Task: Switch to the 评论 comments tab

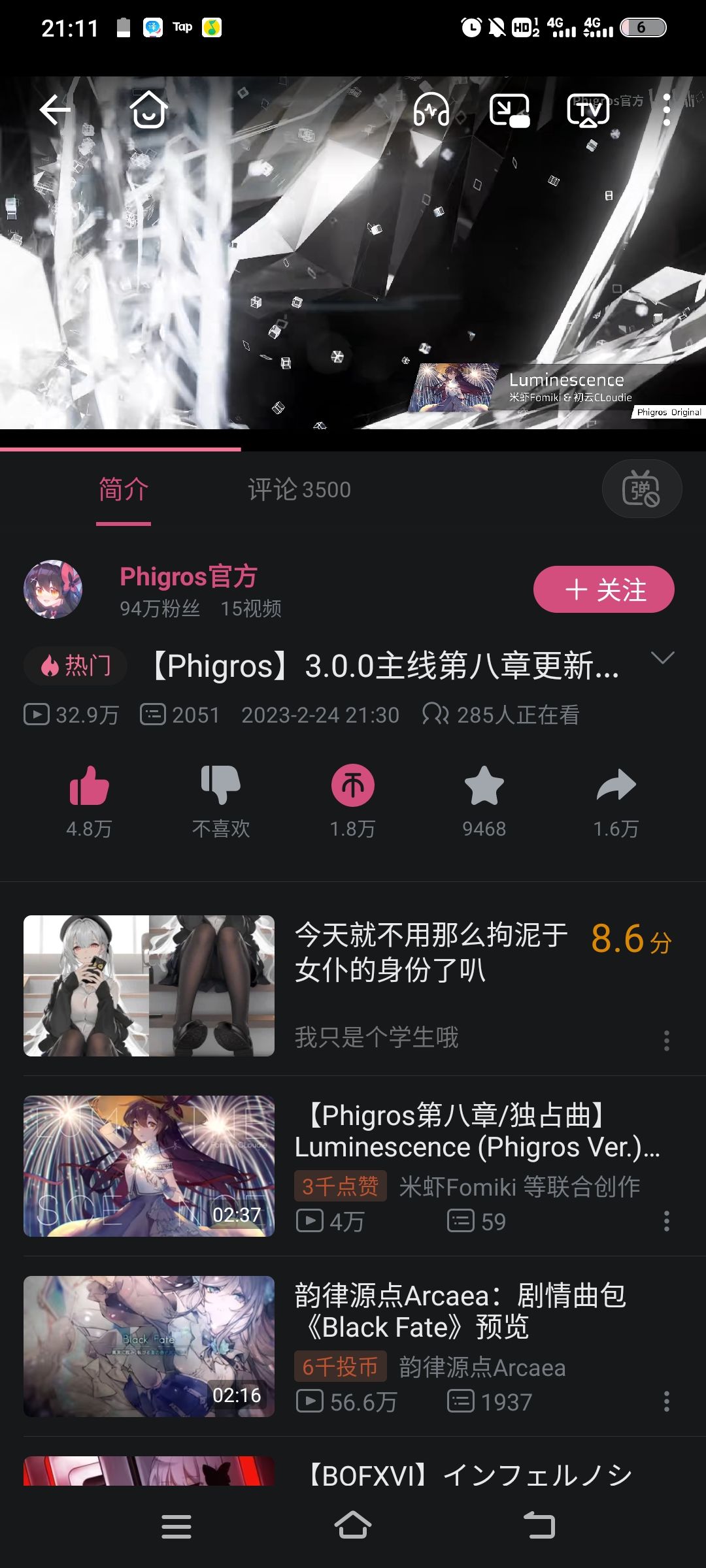Action: [x=299, y=489]
